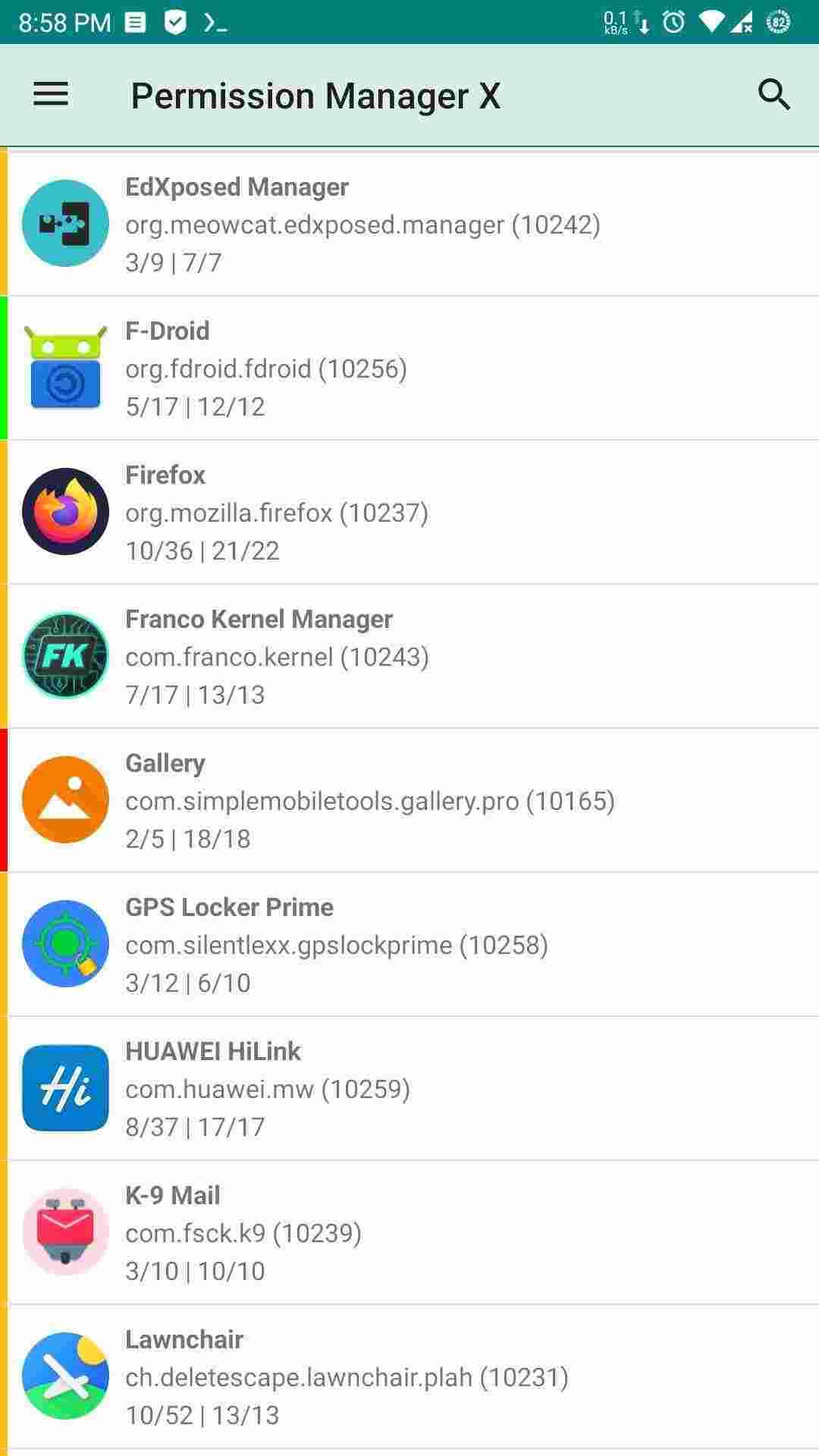This screenshot has width=819, height=1456.
Task: Click the terminal icon in status bar
Action: (215, 23)
